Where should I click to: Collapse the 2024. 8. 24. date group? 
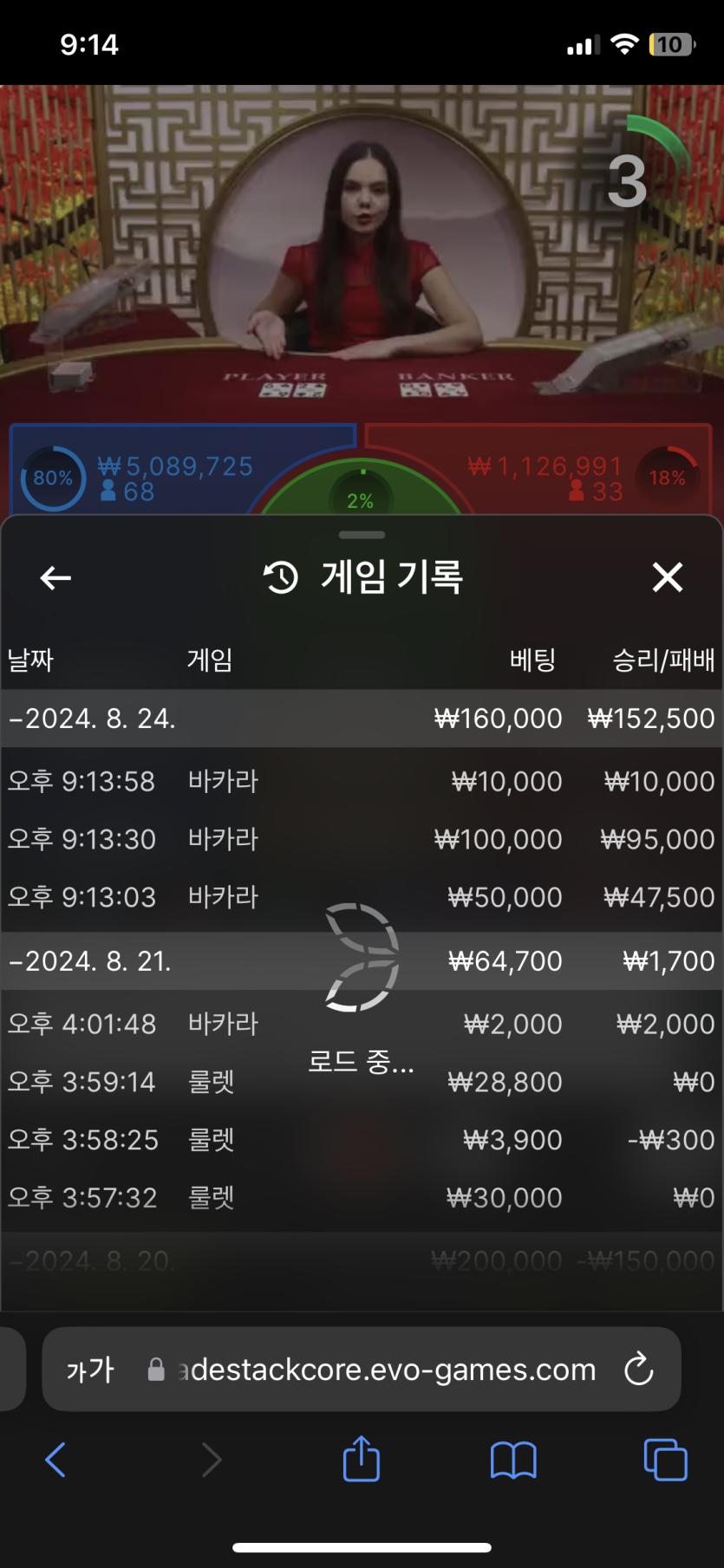click(93, 719)
